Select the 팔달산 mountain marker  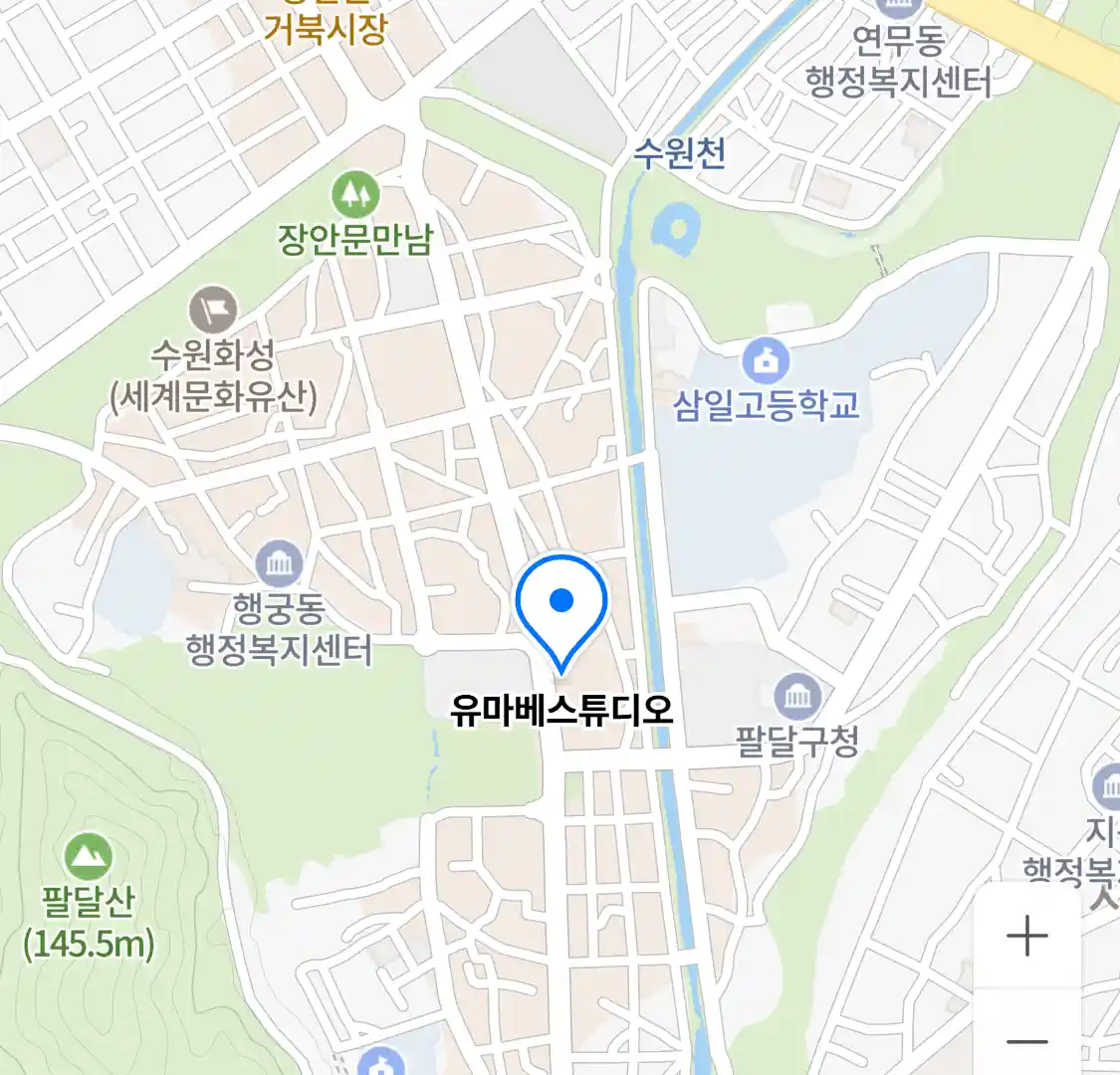click(x=88, y=856)
